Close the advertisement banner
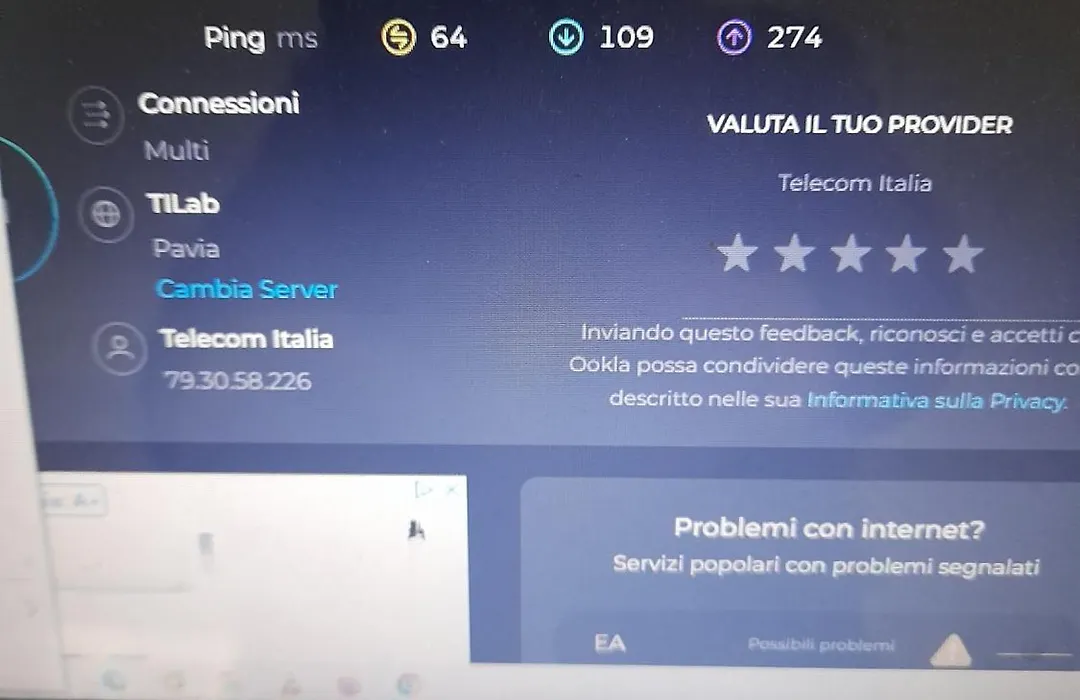Viewport: 1080px width, 700px height. pyautogui.click(x=452, y=490)
